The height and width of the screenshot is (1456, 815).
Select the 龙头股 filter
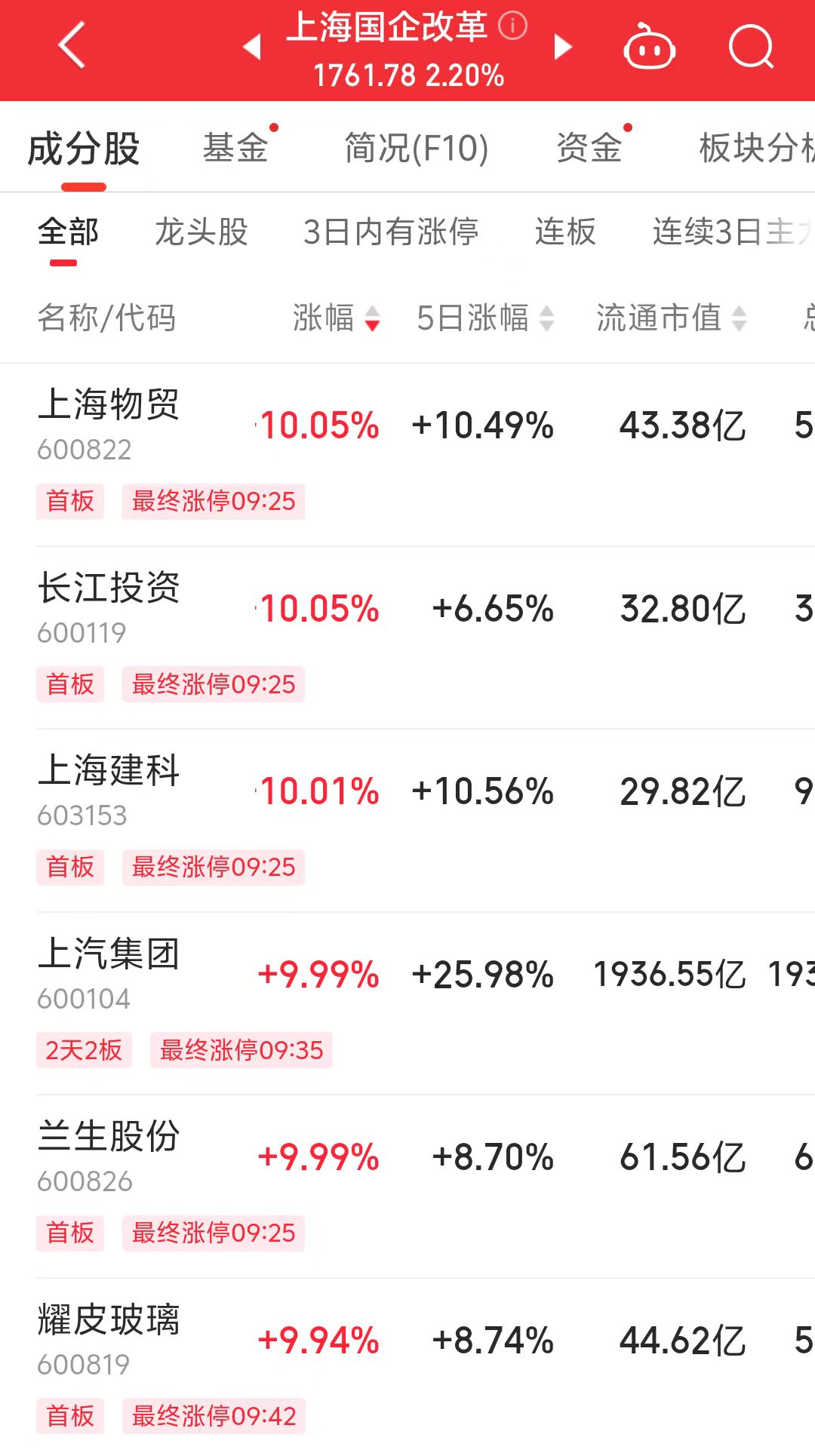point(201,232)
